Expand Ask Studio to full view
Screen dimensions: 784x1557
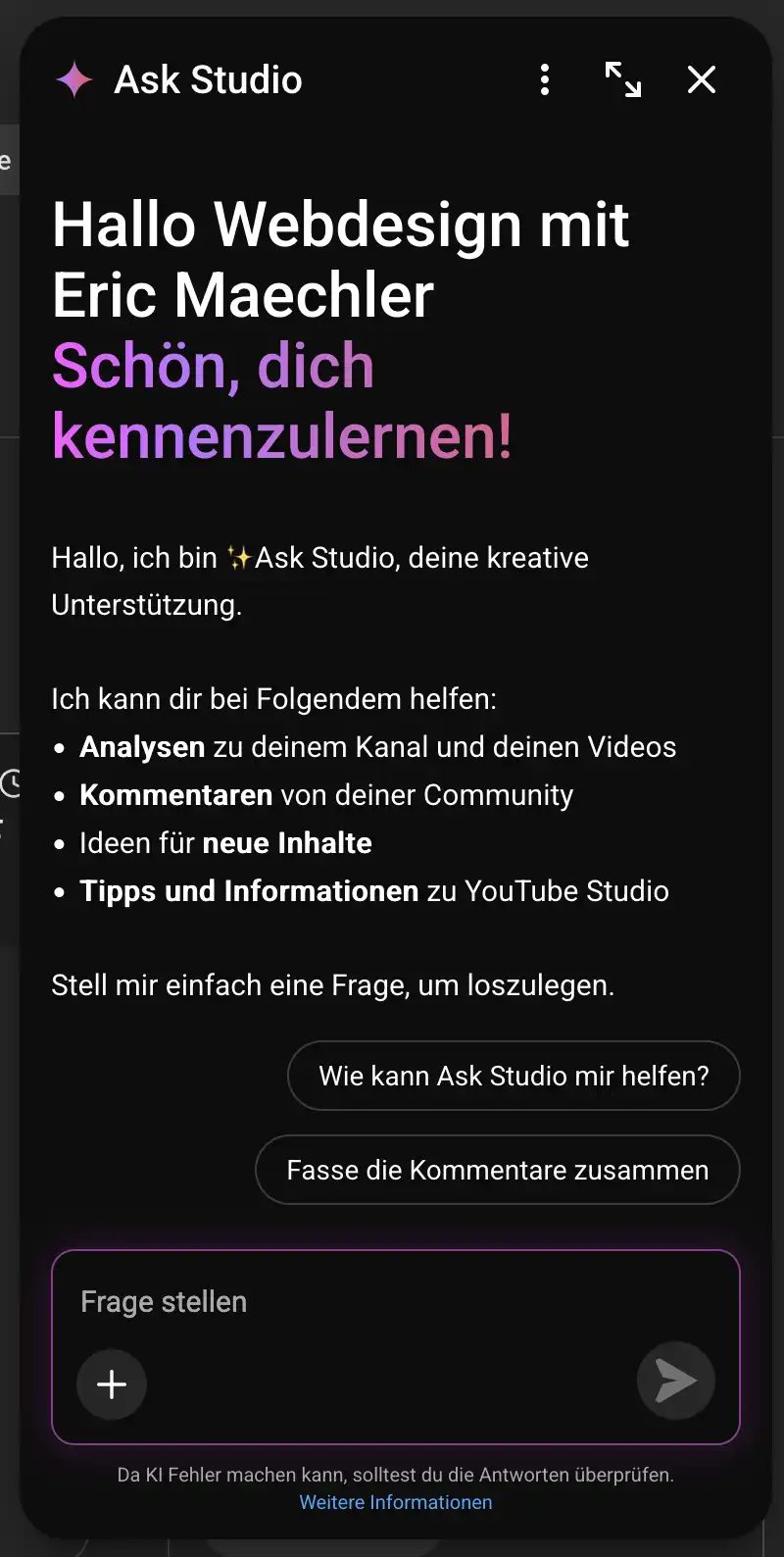point(623,80)
